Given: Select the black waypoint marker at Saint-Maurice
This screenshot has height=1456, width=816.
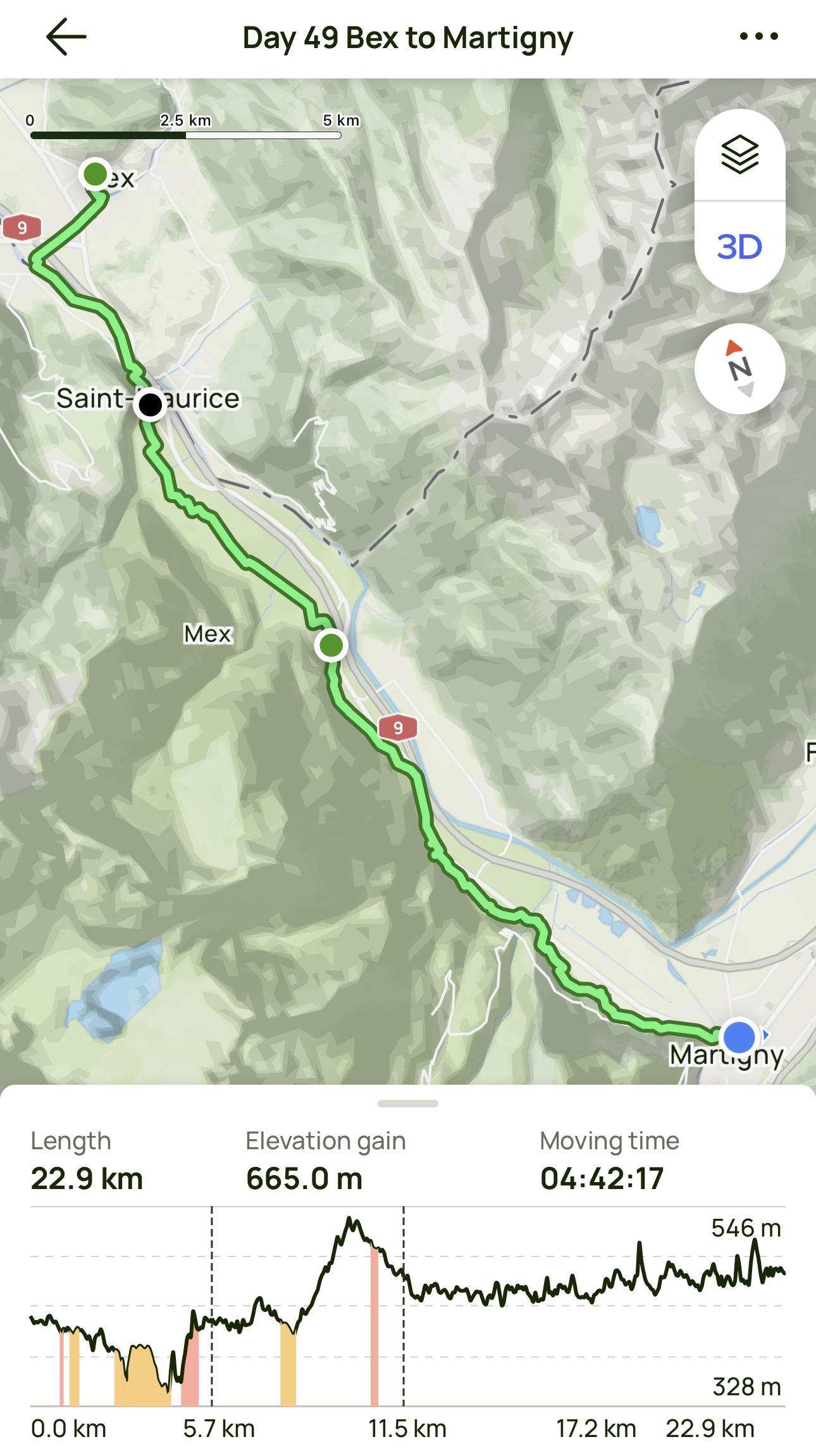Looking at the screenshot, I should (150, 405).
